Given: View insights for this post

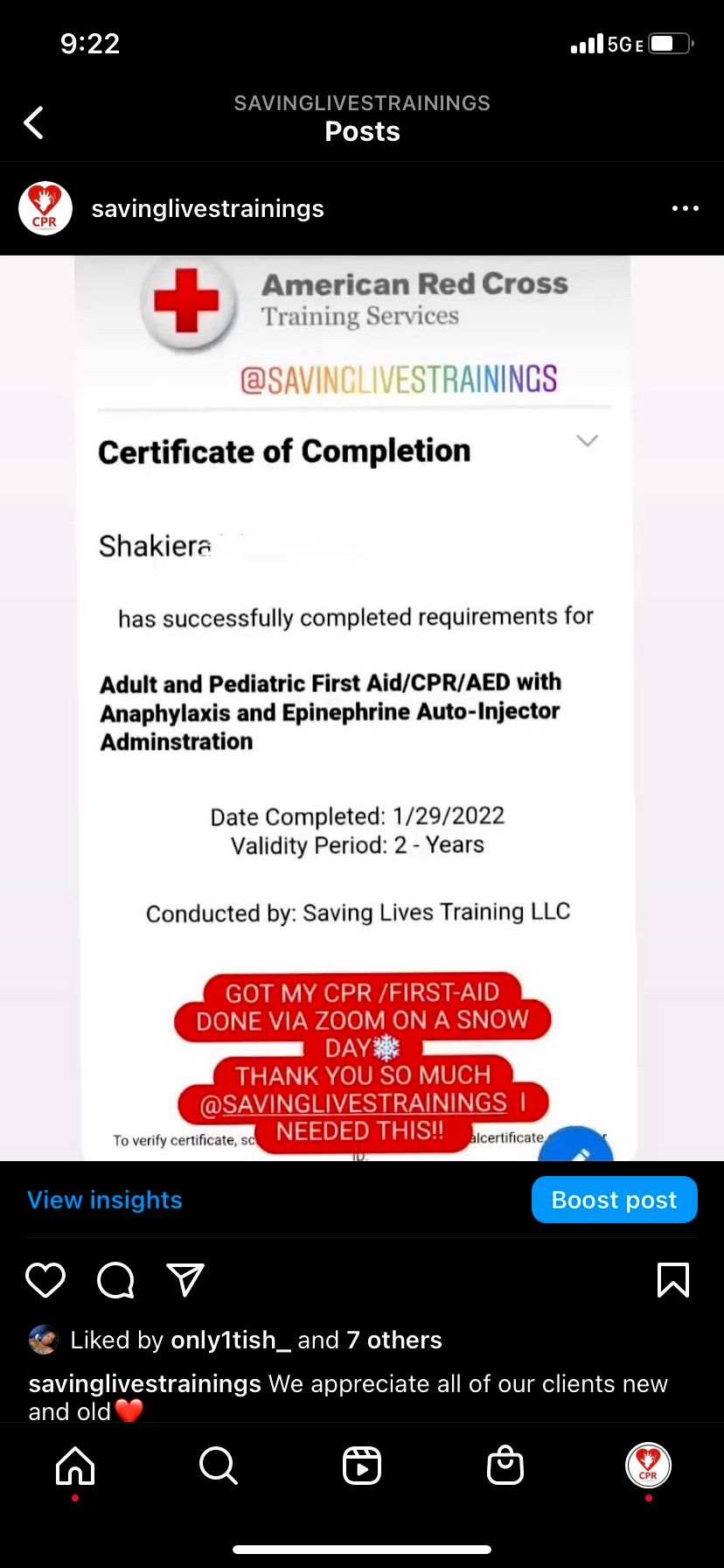Looking at the screenshot, I should click(x=105, y=1200).
